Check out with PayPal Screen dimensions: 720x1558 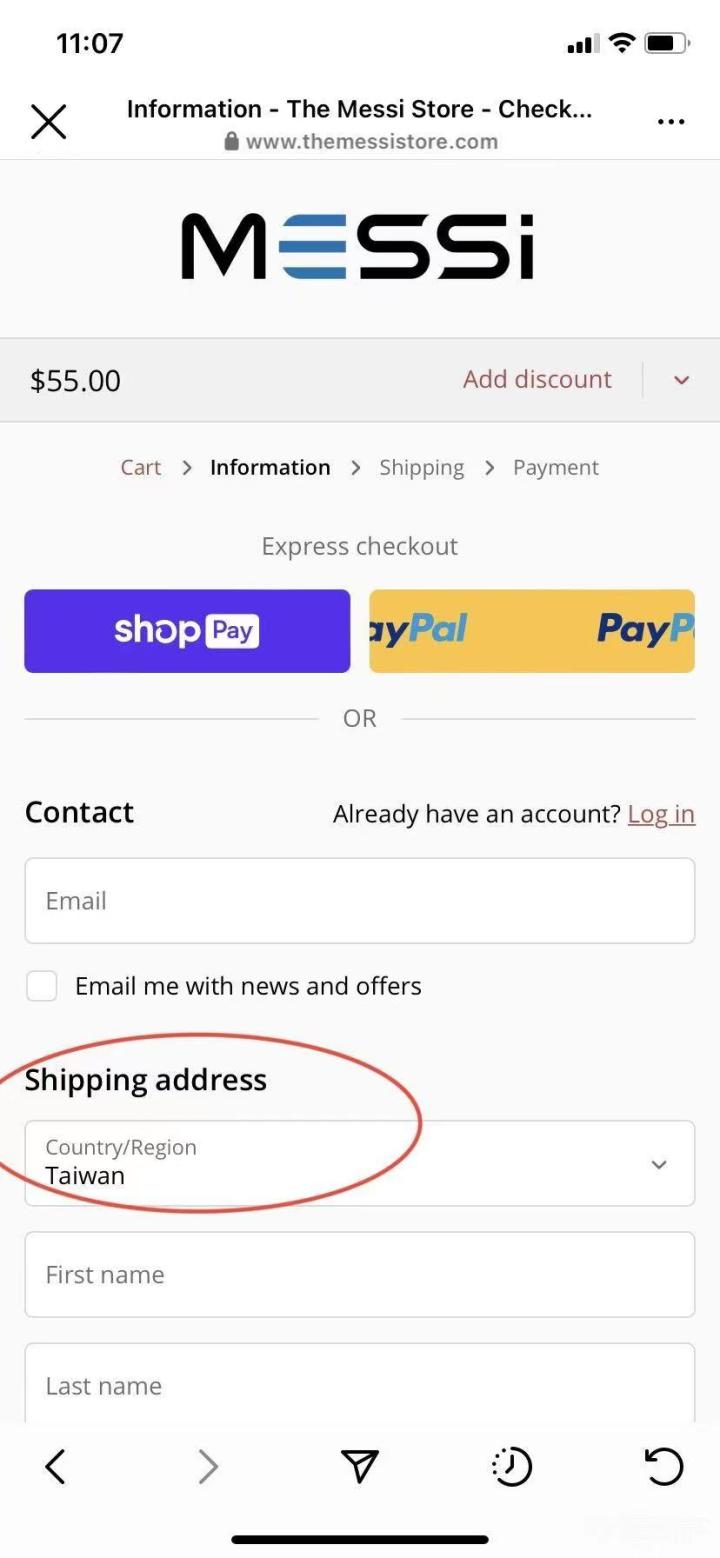tap(531, 631)
